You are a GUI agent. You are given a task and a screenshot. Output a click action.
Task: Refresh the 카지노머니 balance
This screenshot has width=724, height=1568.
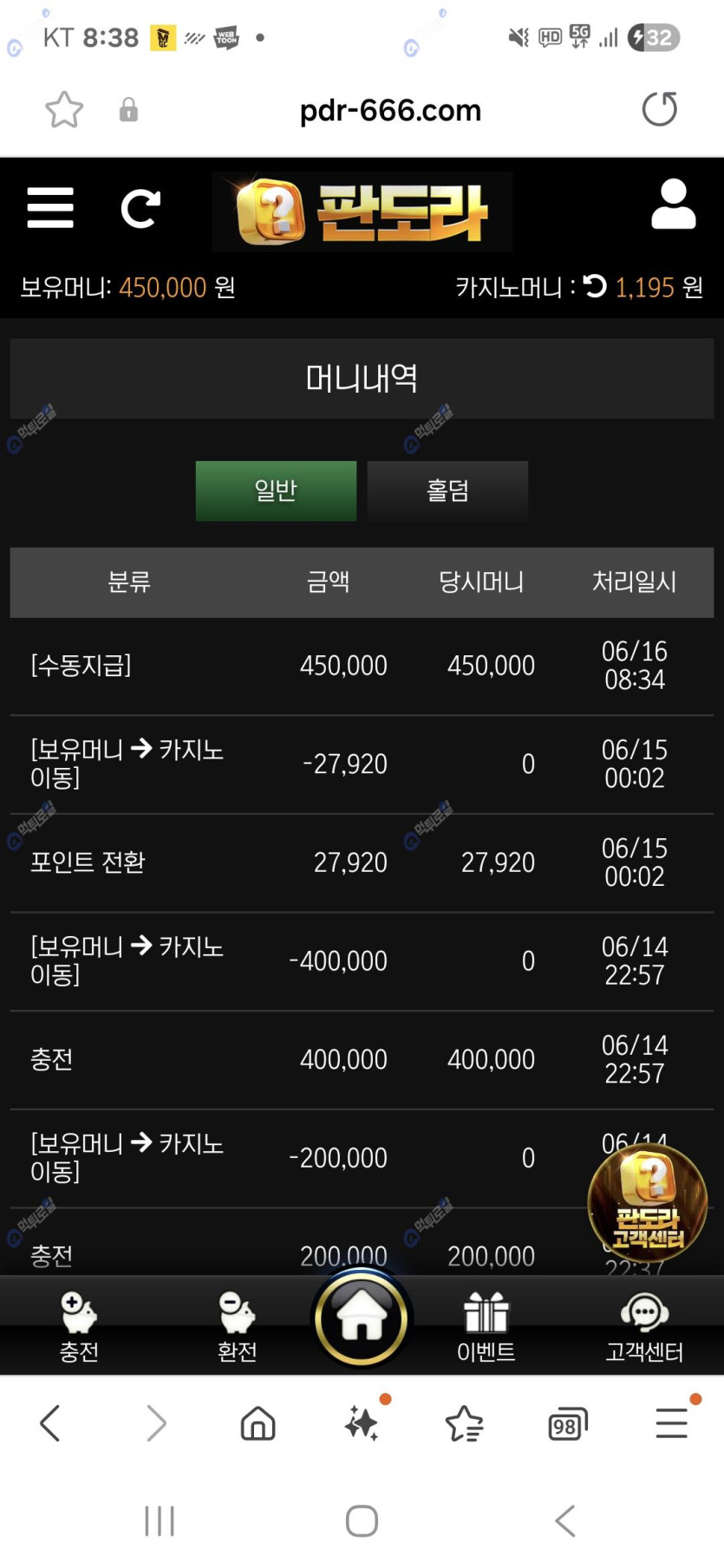pos(596,286)
